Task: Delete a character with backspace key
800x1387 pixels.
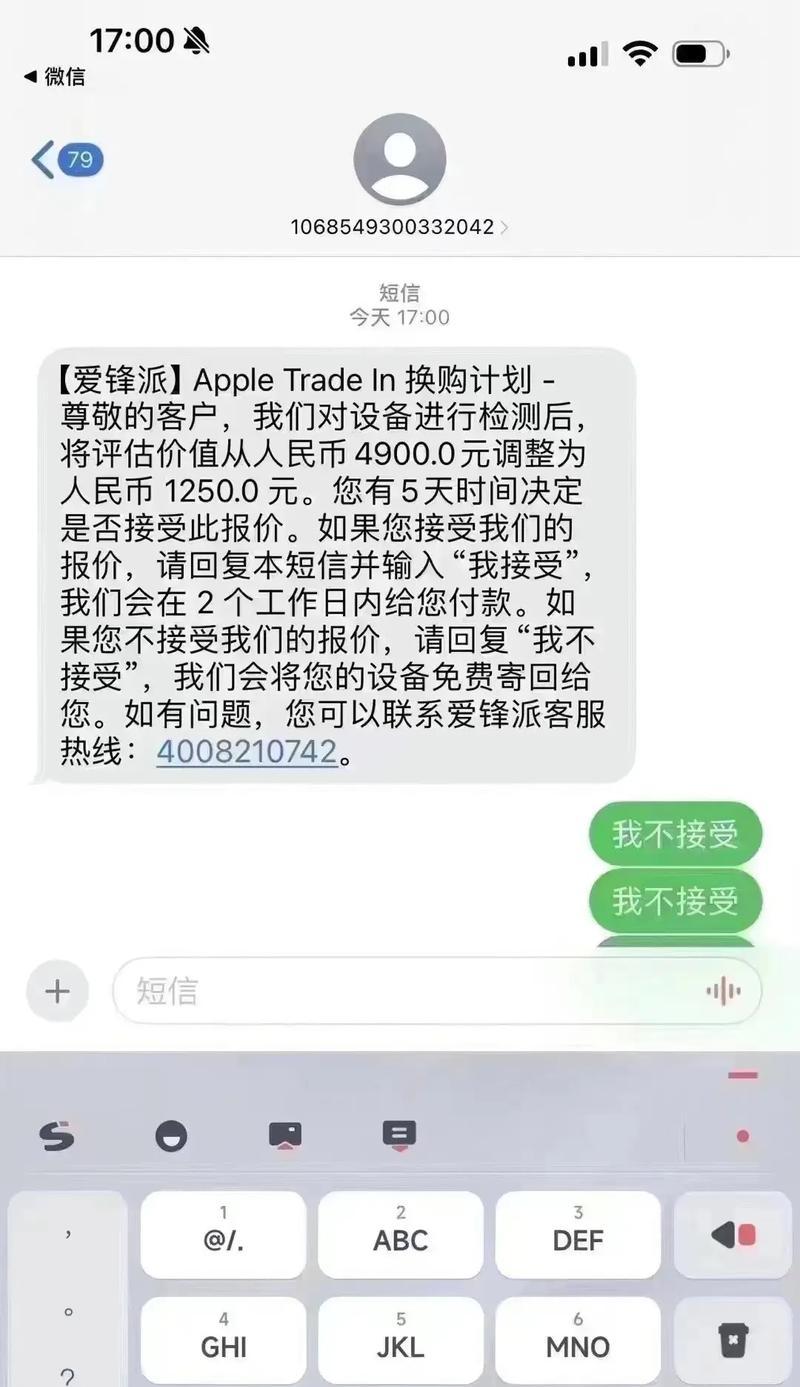Action: click(x=733, y=1235)
